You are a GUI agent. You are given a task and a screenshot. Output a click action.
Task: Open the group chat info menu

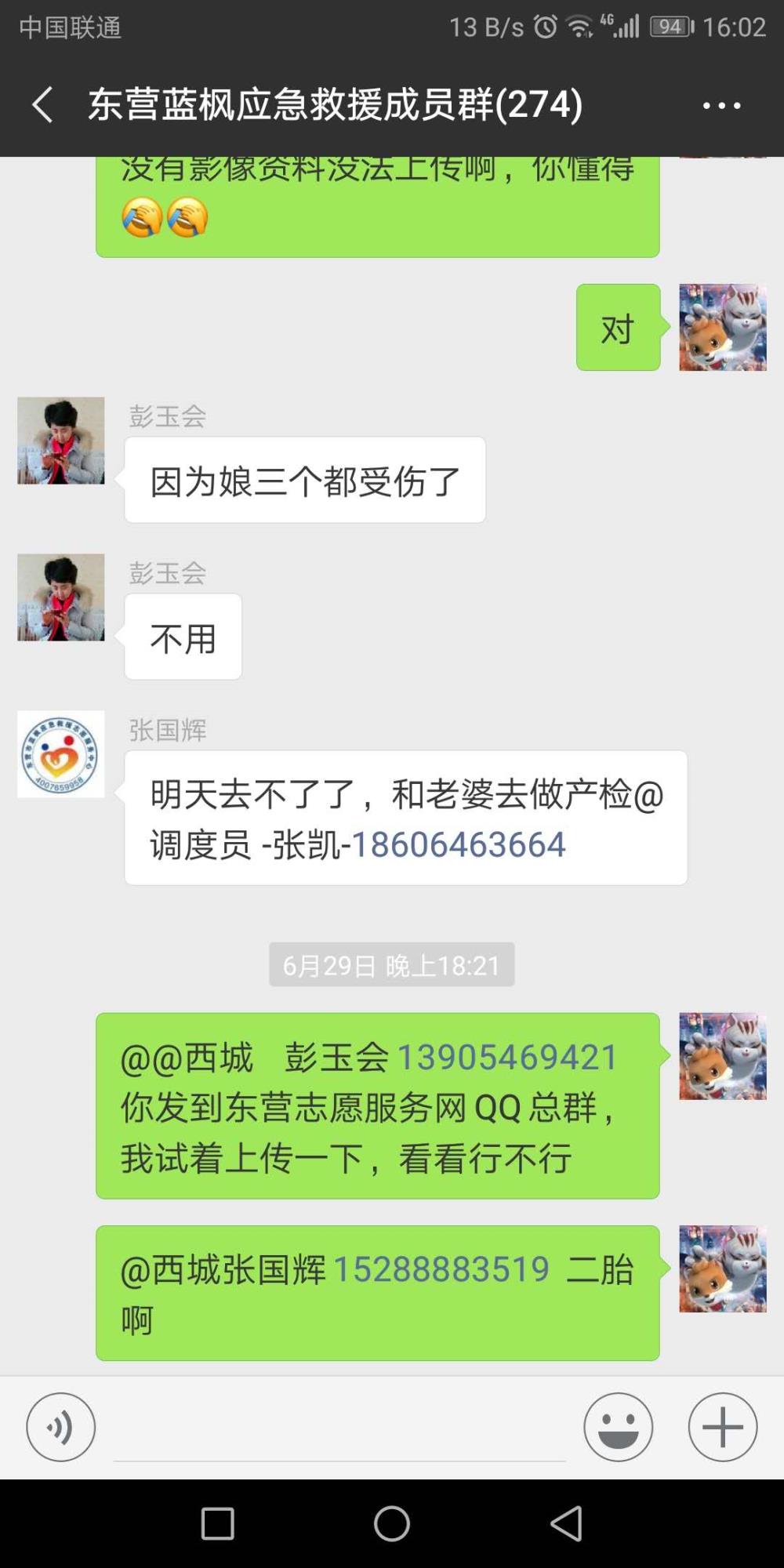tap(721, 105)
